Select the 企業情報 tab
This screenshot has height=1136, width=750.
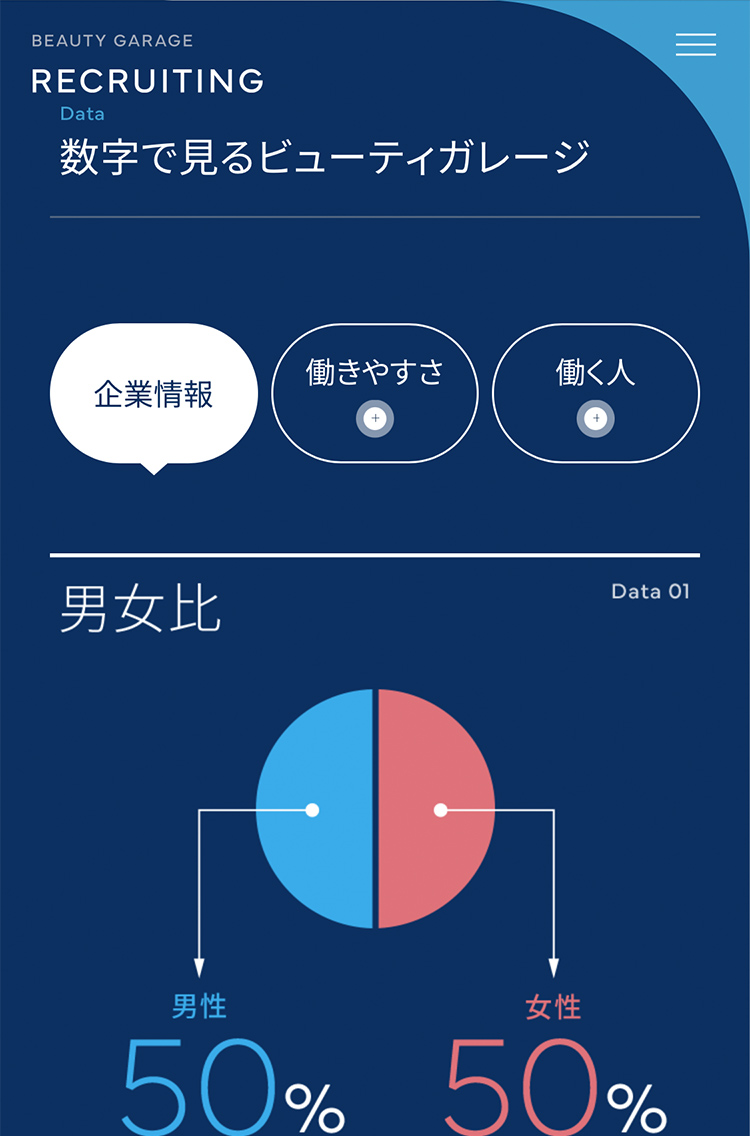[x=153, y=394]
